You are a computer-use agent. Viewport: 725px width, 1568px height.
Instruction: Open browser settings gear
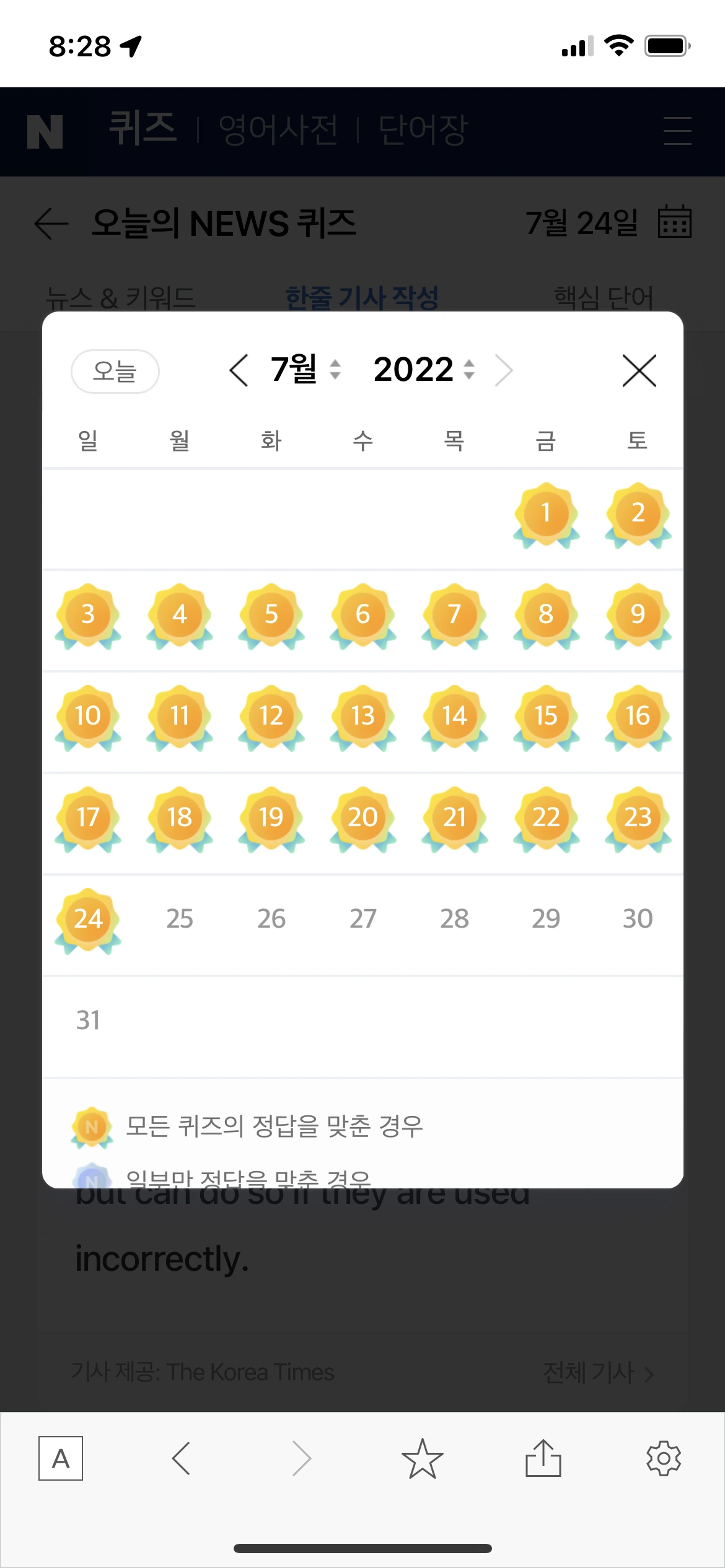click(x=664, y=1458)
